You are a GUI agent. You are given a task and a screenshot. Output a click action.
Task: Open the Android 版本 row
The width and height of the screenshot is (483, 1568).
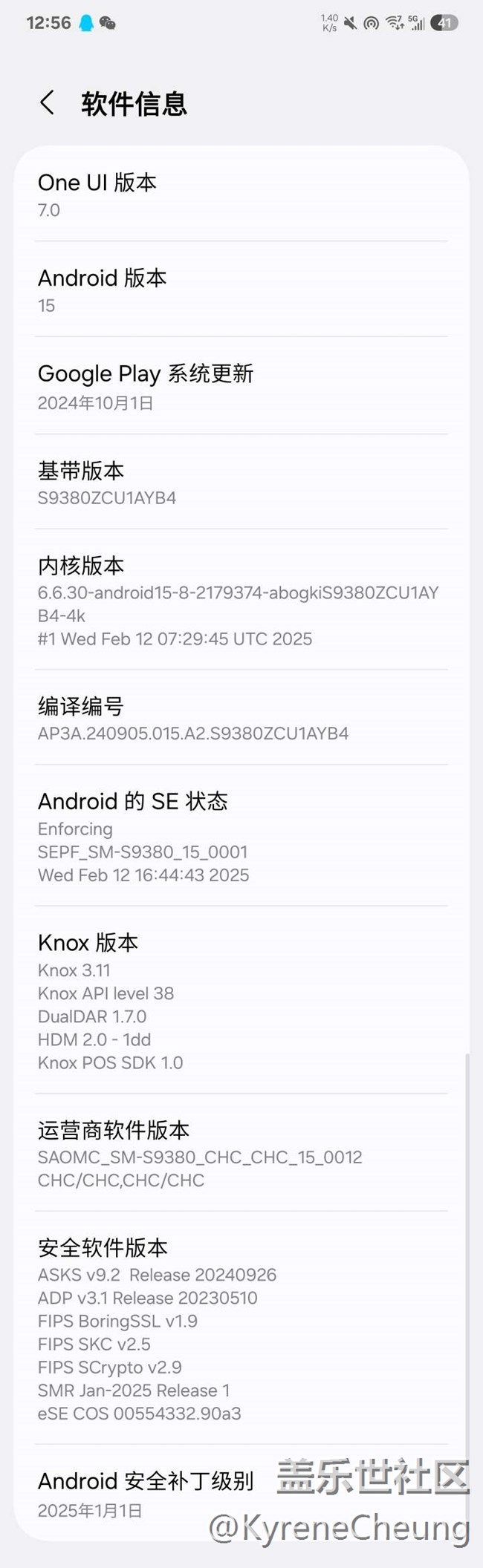241,290
